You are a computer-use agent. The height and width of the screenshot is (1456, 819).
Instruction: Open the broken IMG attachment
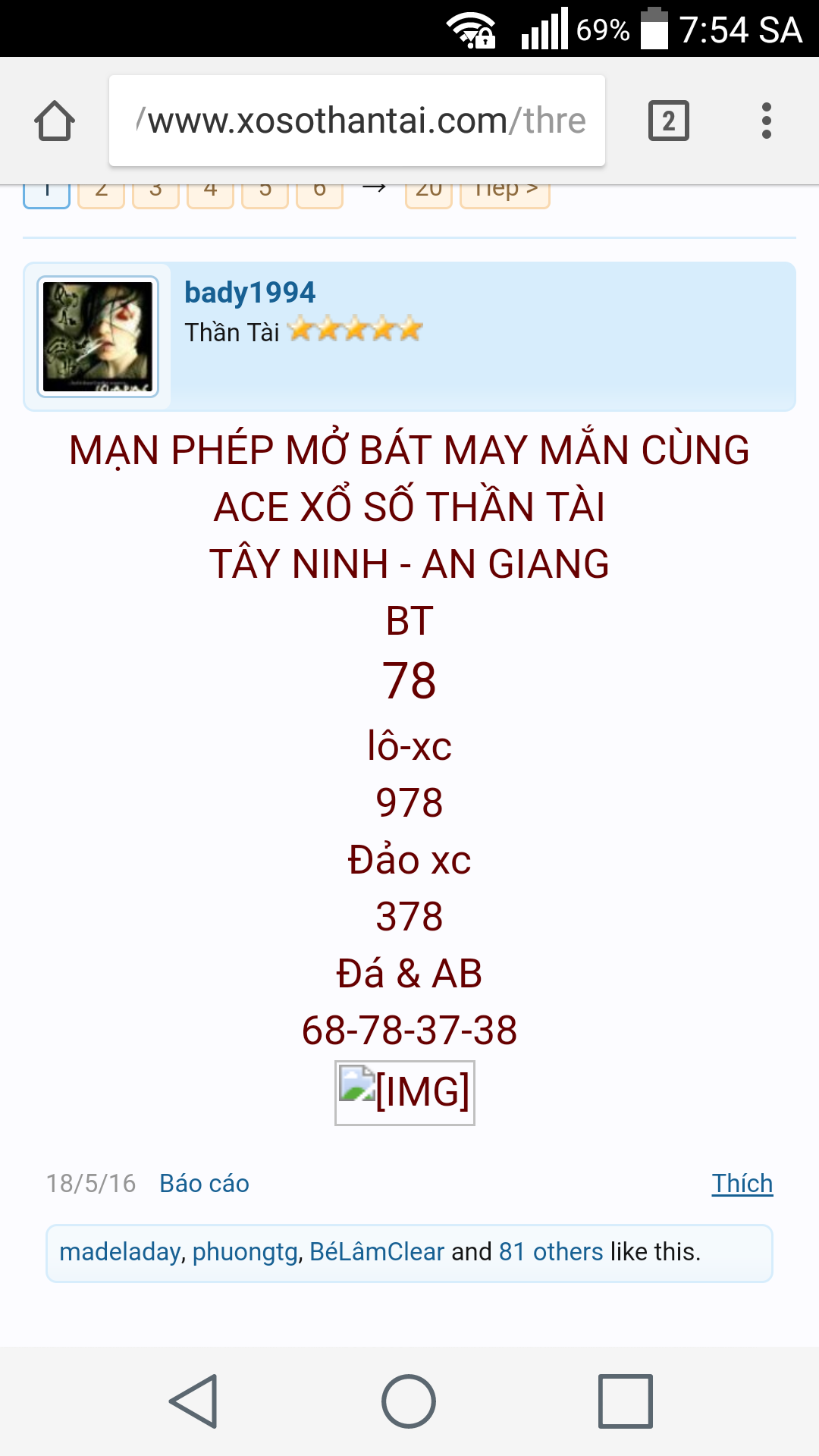(x=405, y=1093)
